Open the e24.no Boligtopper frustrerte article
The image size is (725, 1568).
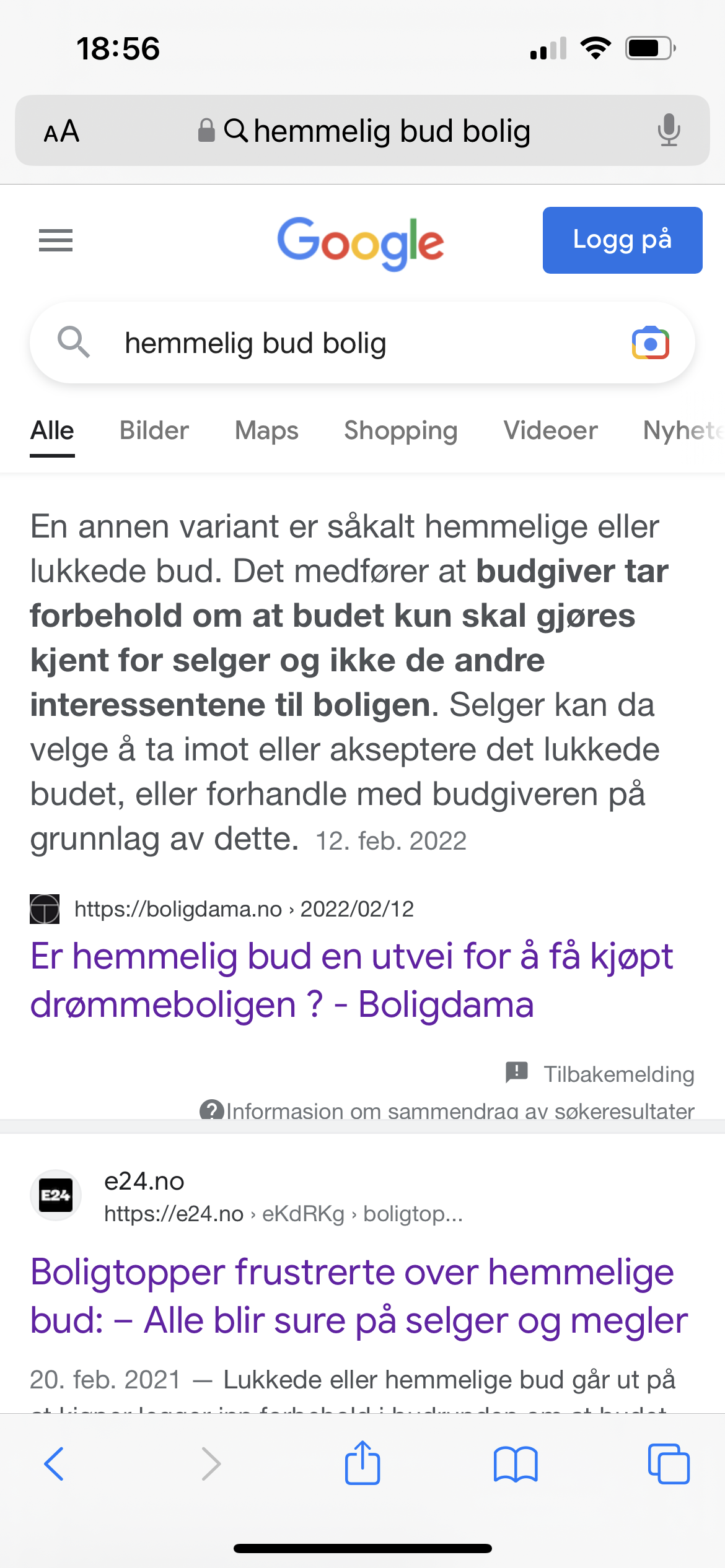coord(359,1296)
